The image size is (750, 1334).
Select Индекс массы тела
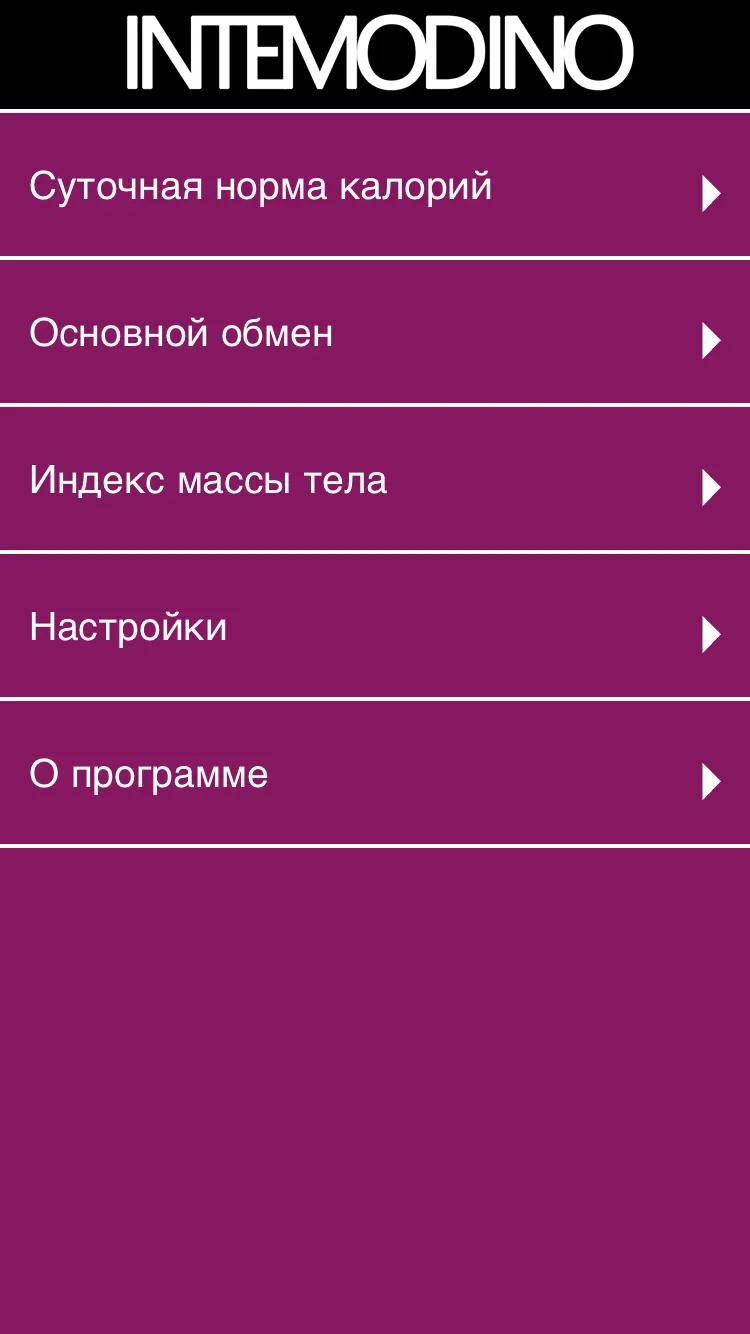(375, 479)
